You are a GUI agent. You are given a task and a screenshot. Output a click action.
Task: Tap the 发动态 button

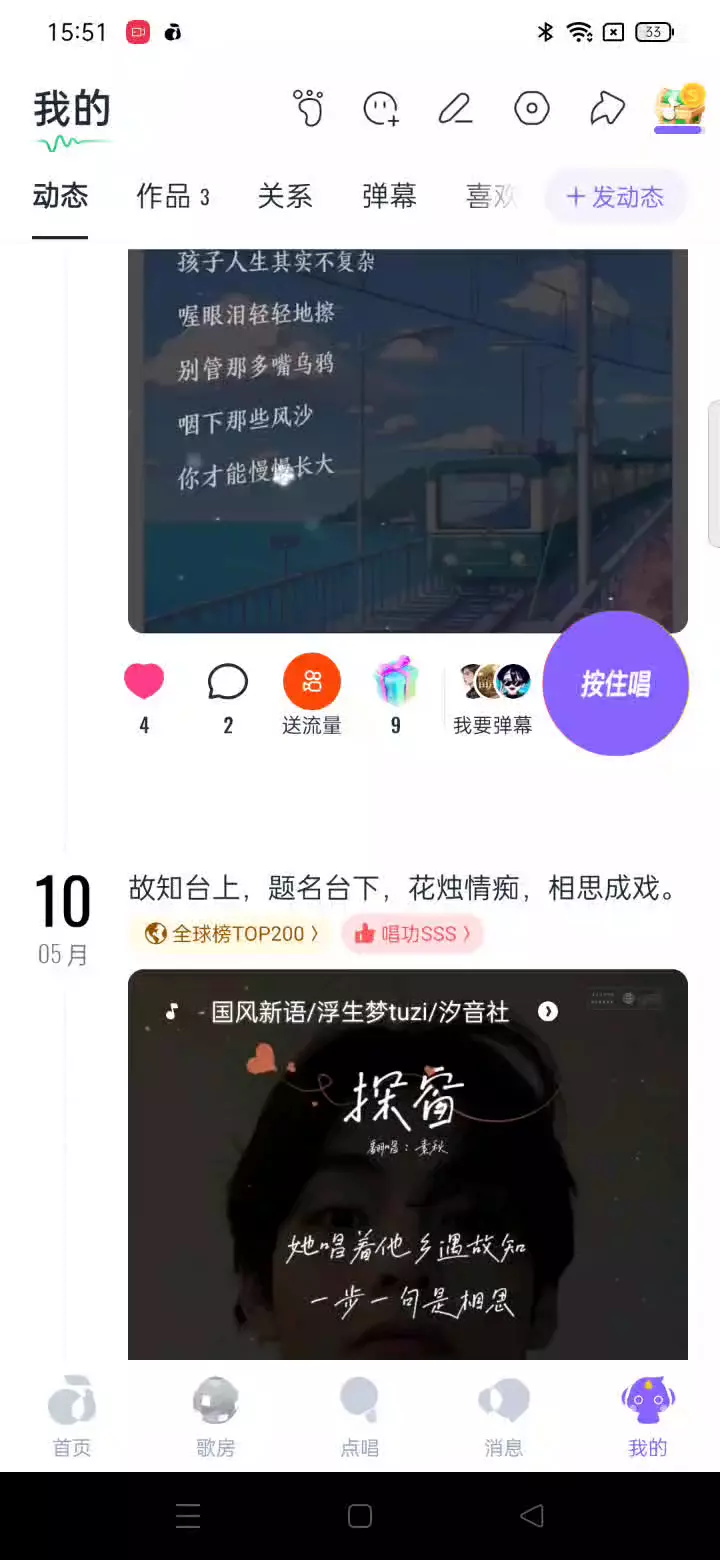615,197
